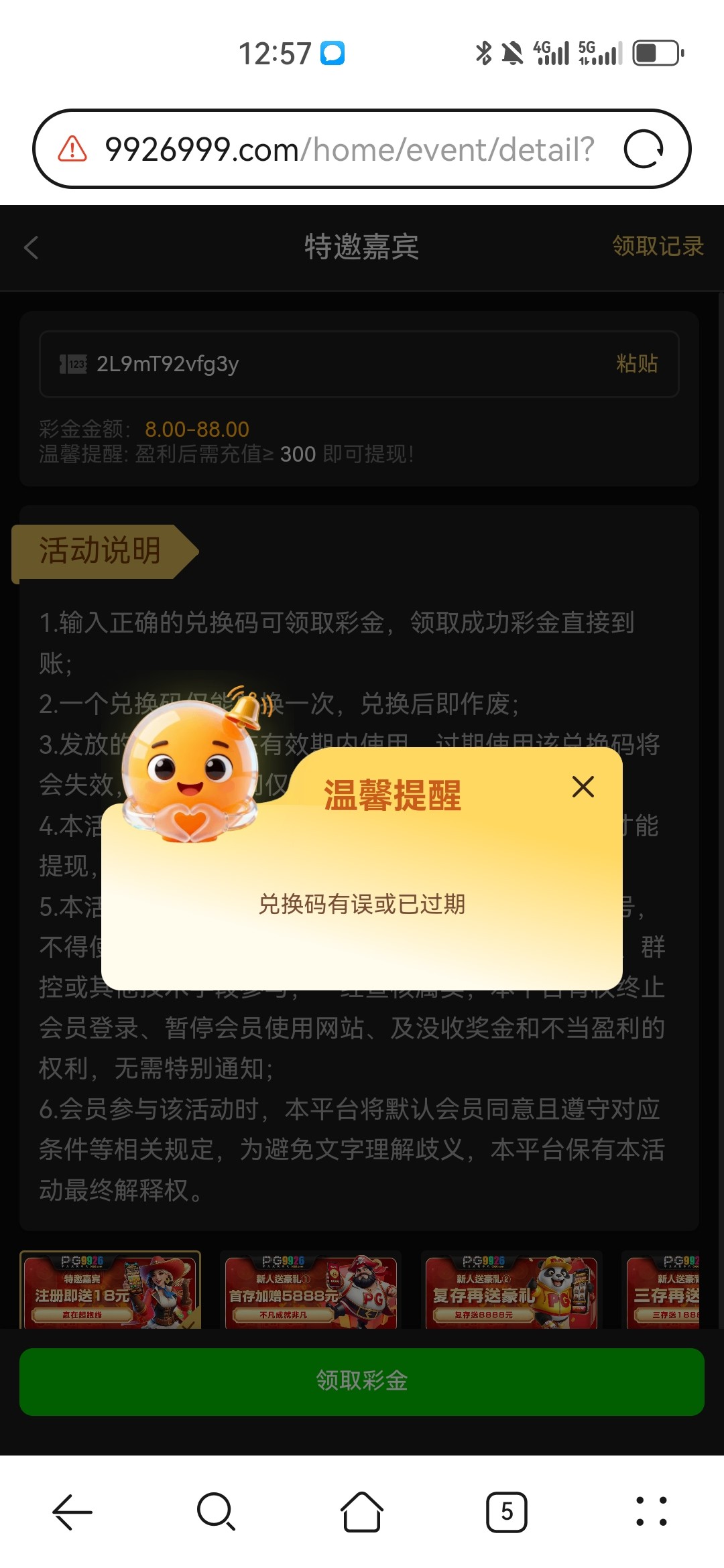Screen dimensions: 724x1568
Task: Go to the browser home page
Action: coord(362,1512)
